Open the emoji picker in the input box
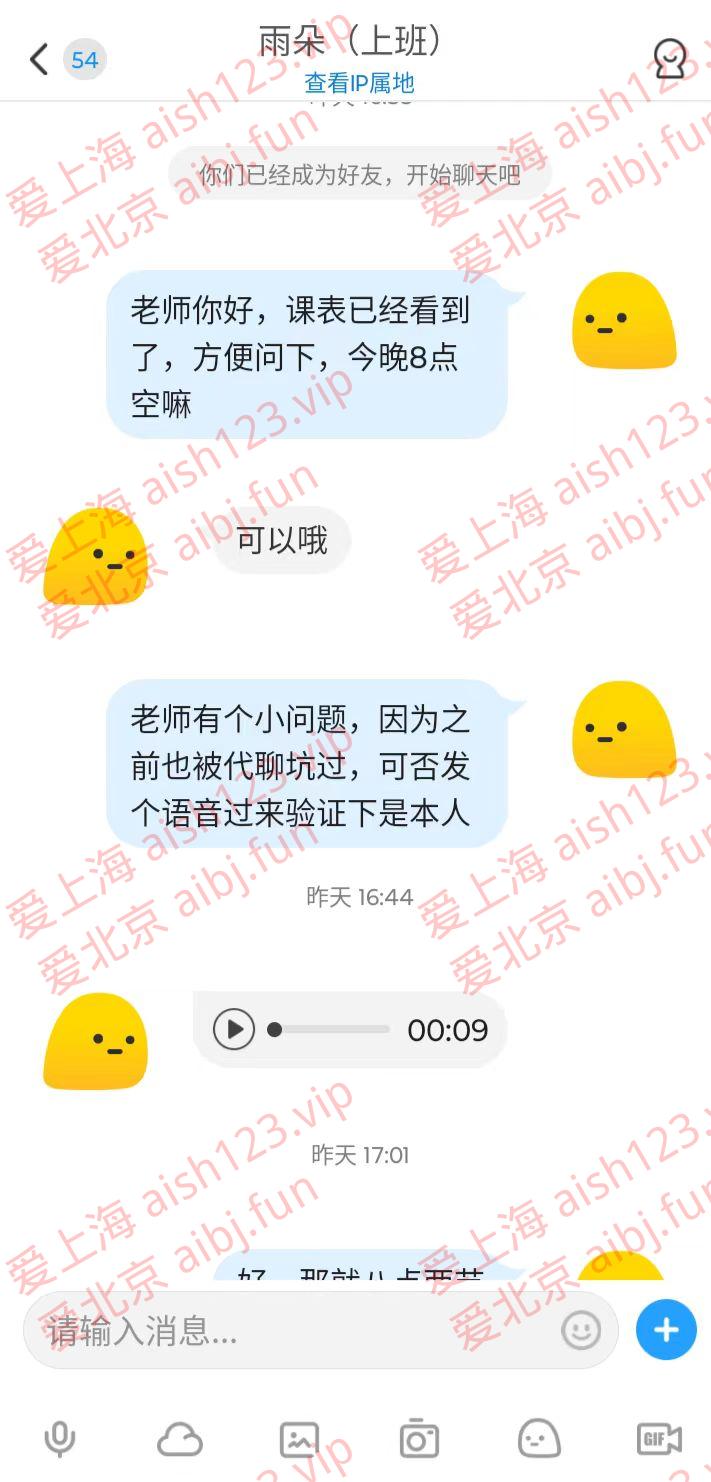 [x=580, y=1330]
